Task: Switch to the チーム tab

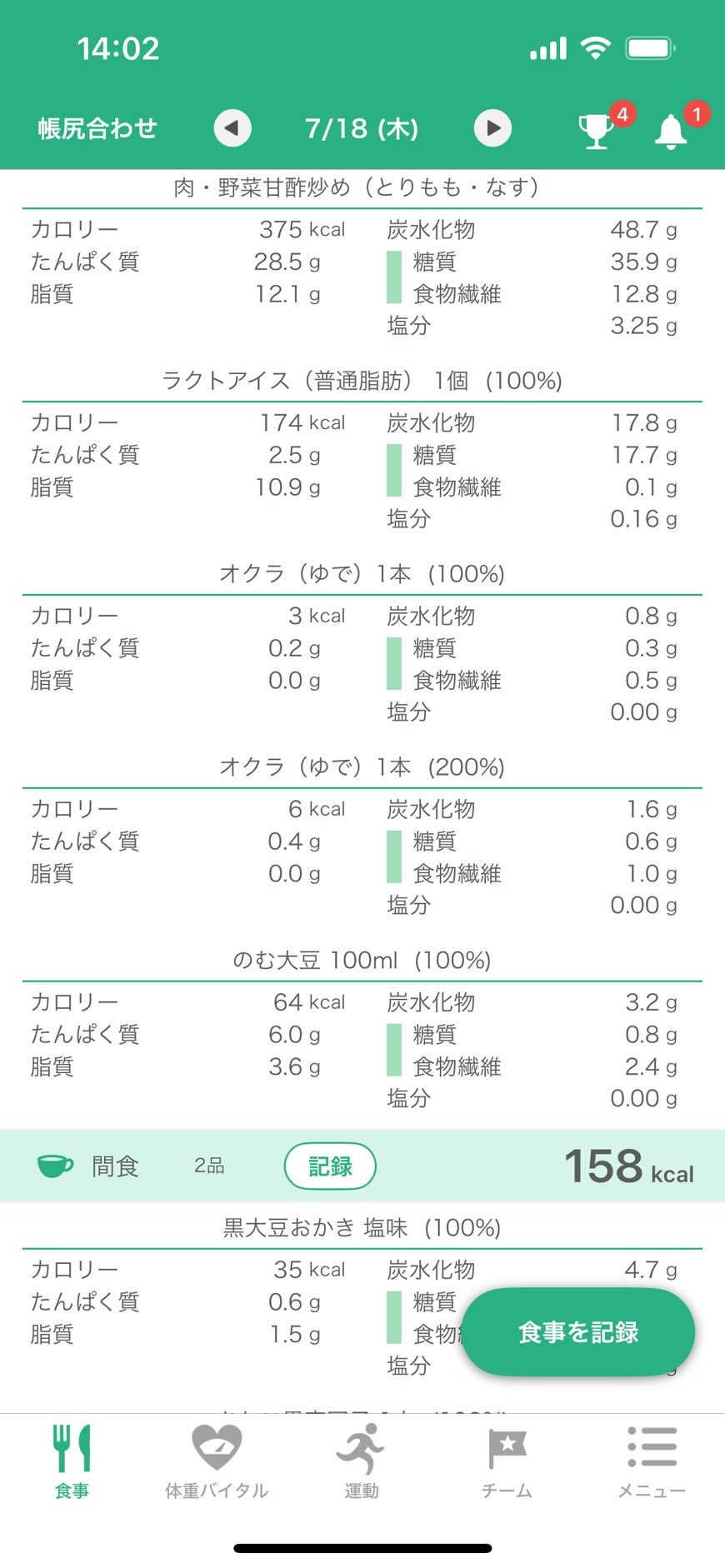Action: [x=507, y=1461]
